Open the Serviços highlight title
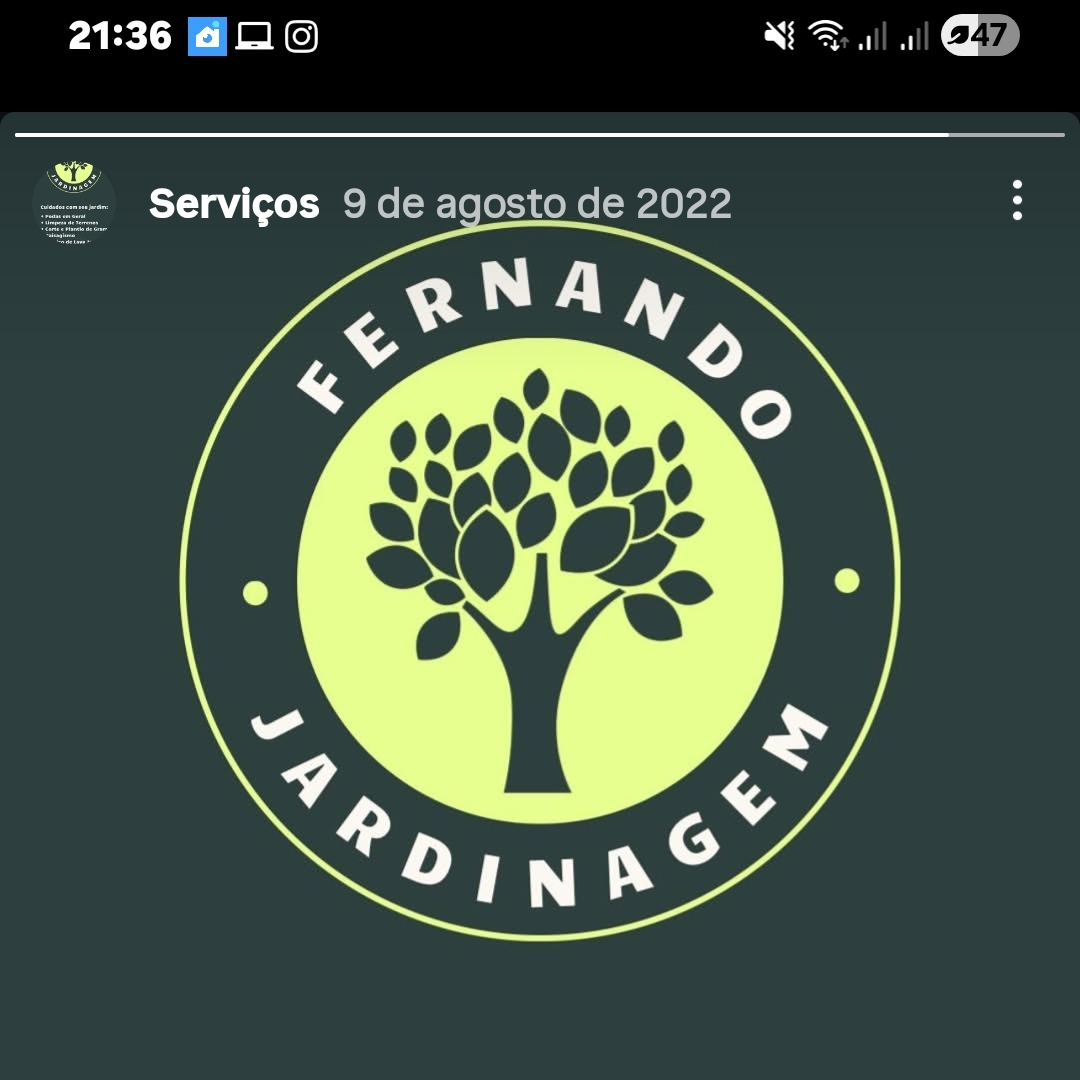1080x1080 pixels. 234,204
